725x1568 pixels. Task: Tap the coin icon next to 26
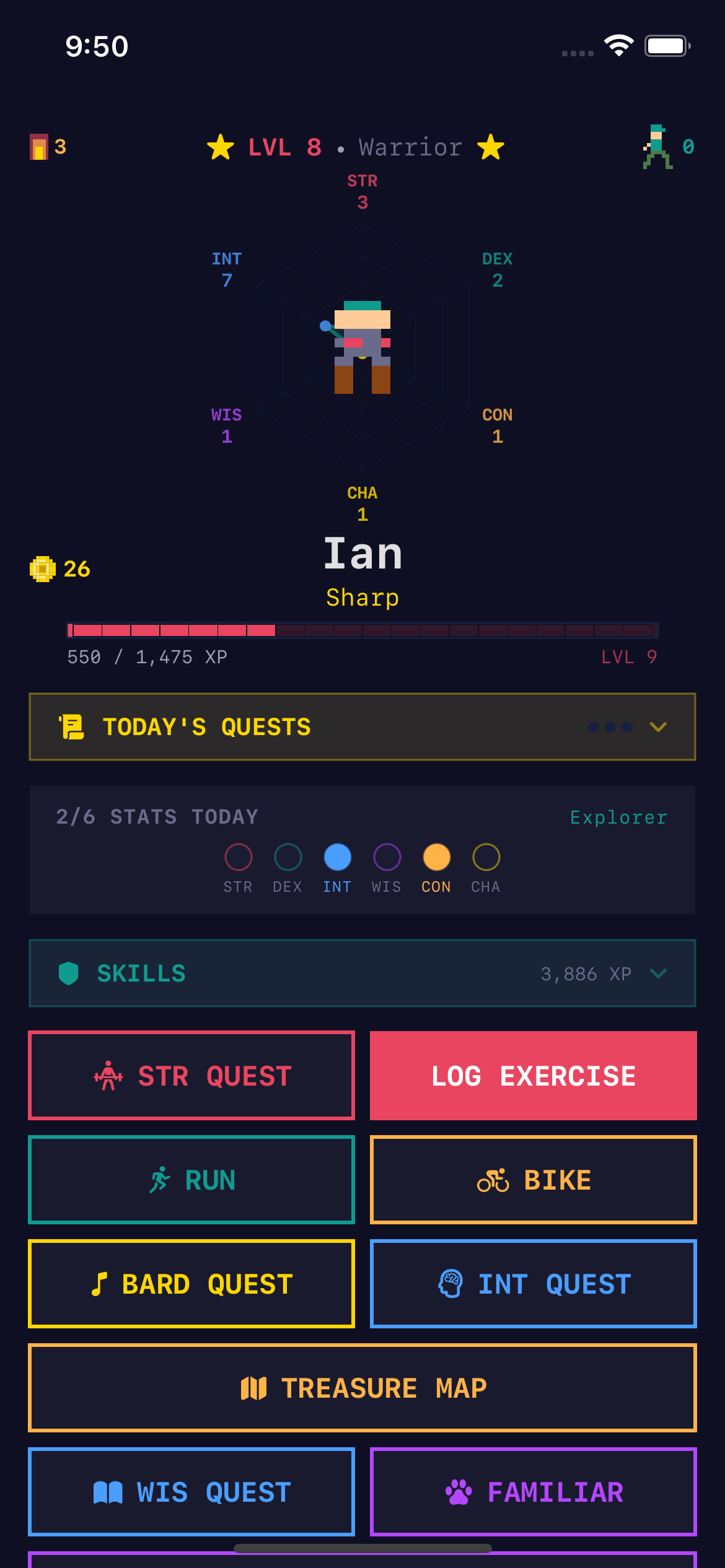pos(41,568)
